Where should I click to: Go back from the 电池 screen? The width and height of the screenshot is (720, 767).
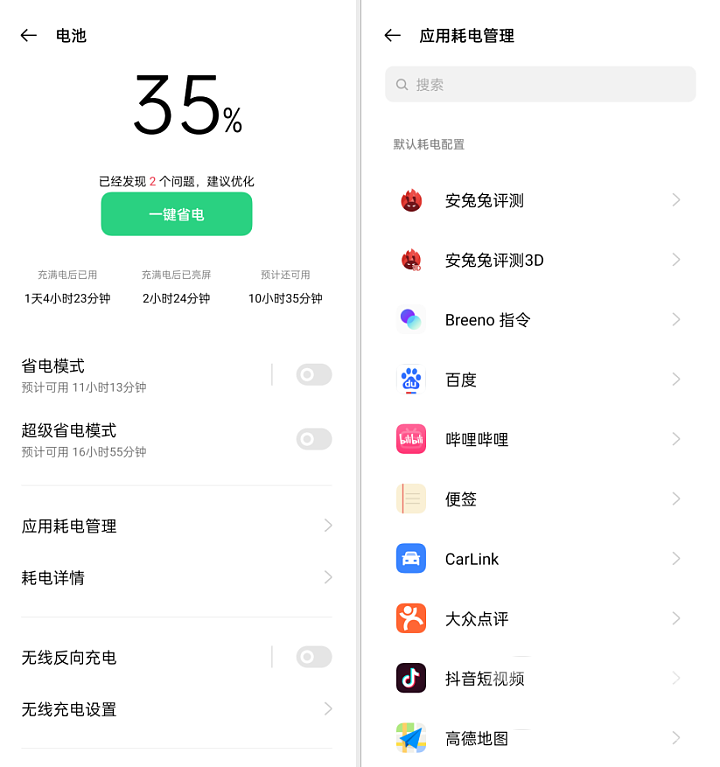29,36
